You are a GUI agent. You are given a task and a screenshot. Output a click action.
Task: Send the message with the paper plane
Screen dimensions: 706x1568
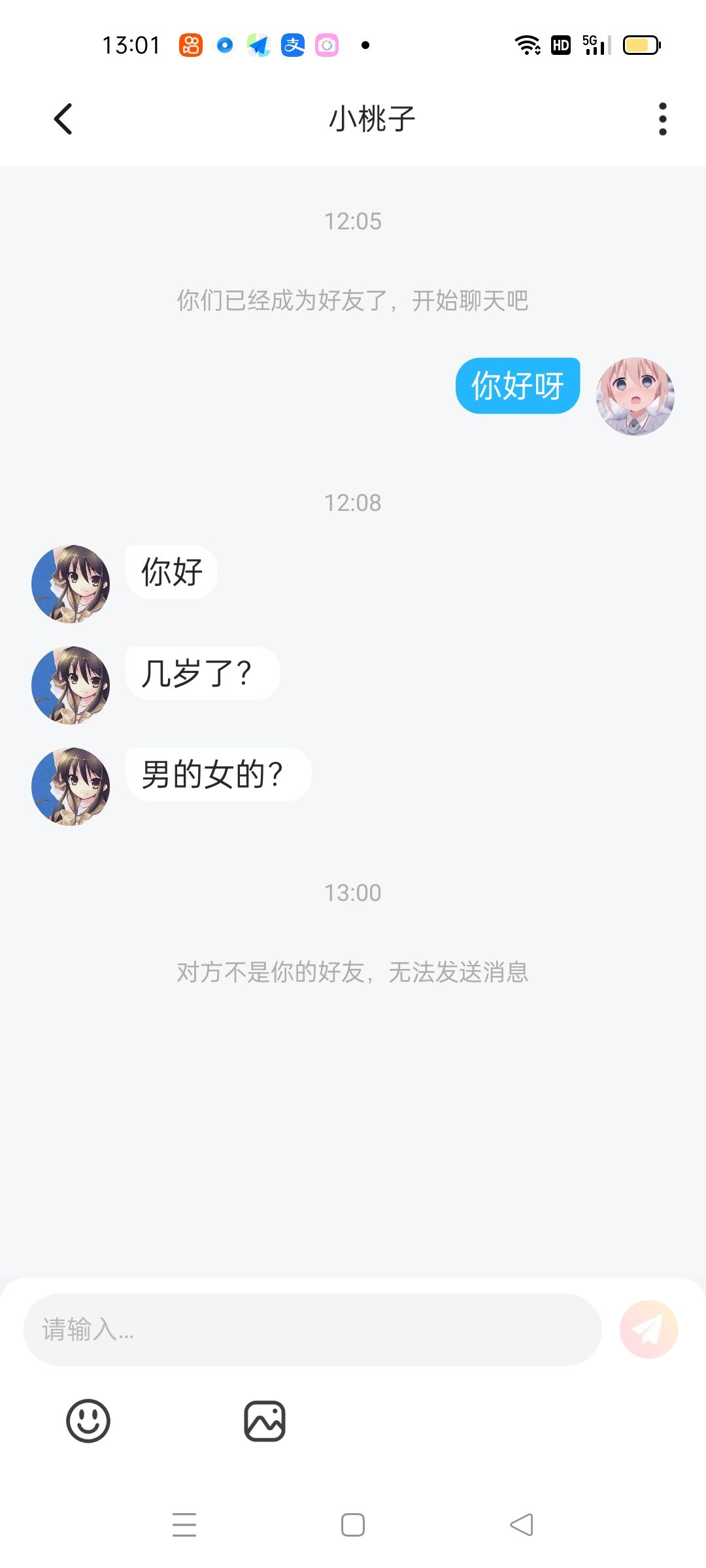pyautogui.click(x=648, y=1329)
